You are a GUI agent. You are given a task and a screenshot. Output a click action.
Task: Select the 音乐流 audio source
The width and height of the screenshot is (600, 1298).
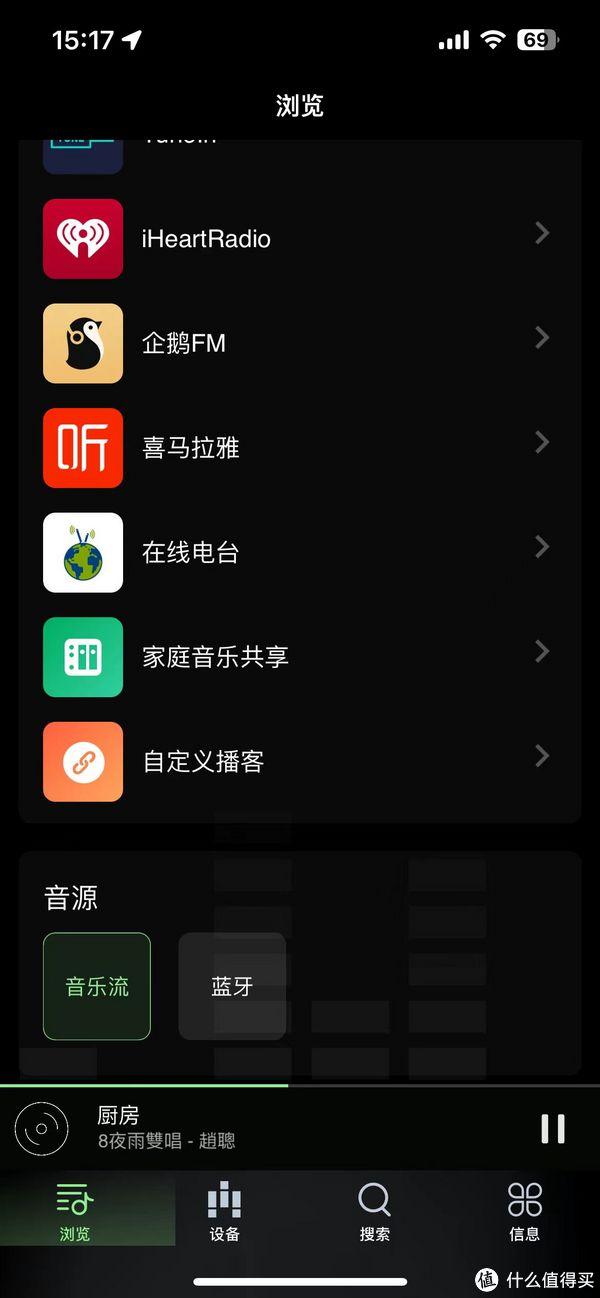tap(97, 987)
